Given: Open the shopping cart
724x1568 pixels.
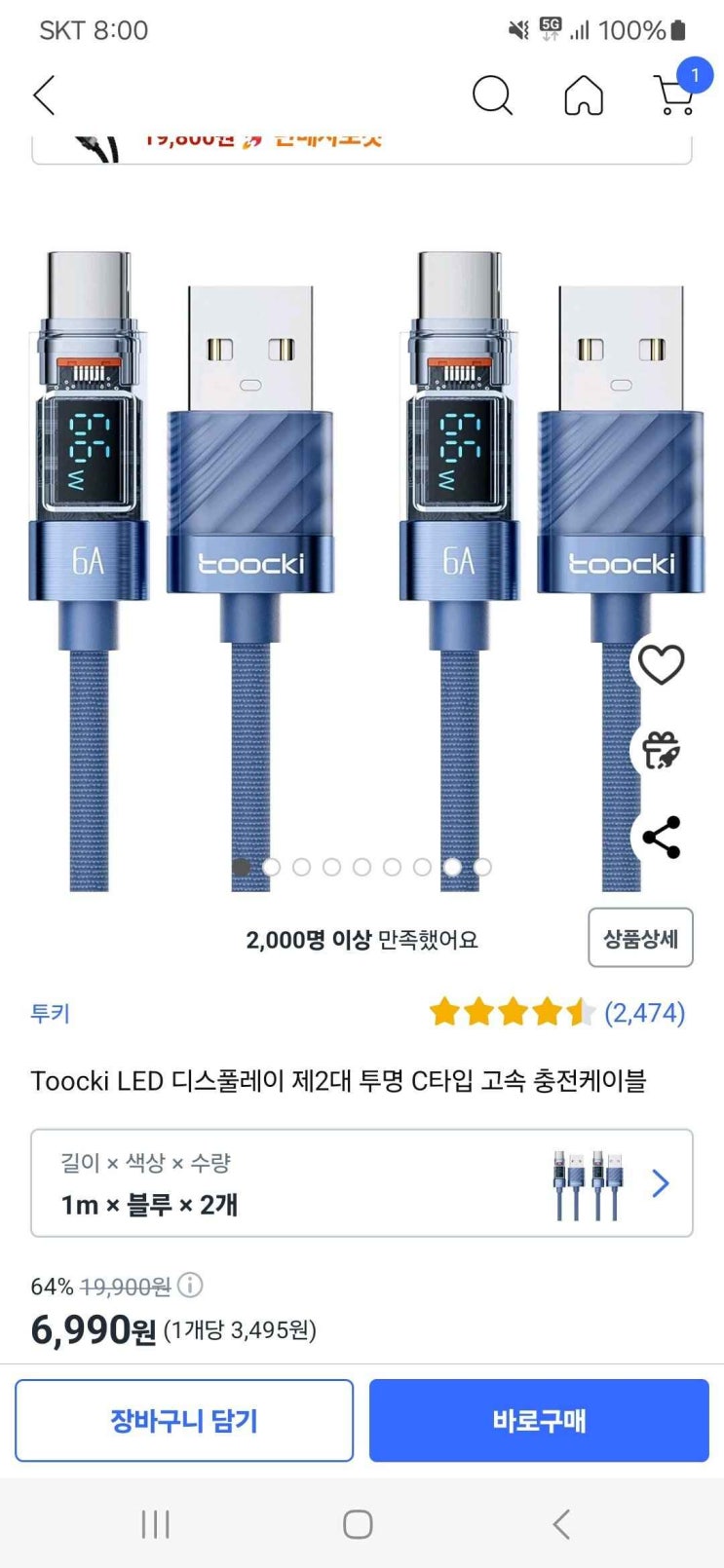Looking at the screenshot, I should pyautogui.click(x=674, y=95).
